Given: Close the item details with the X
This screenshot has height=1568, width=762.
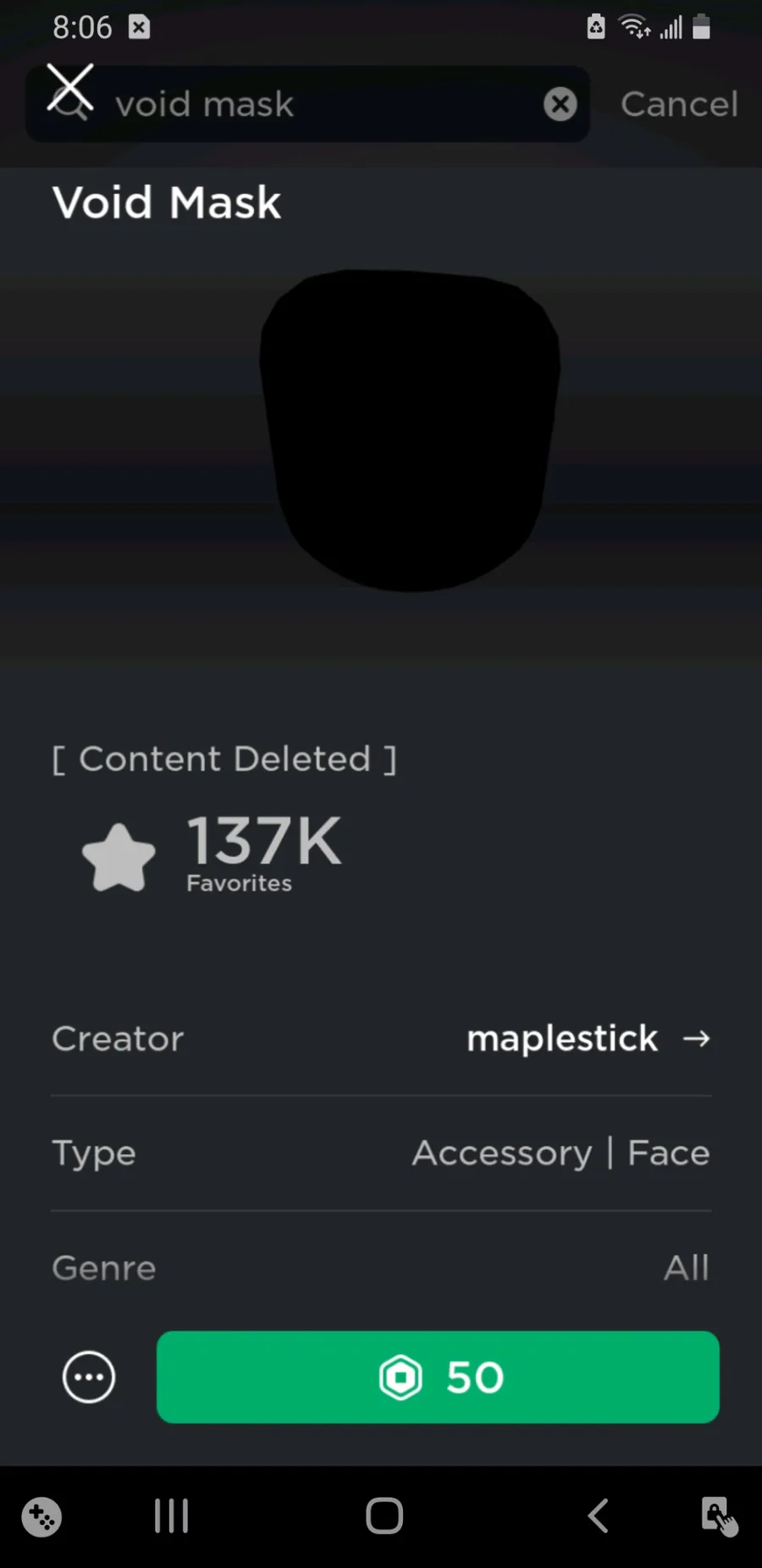Looking at the screenshot, I should [69, 86].
